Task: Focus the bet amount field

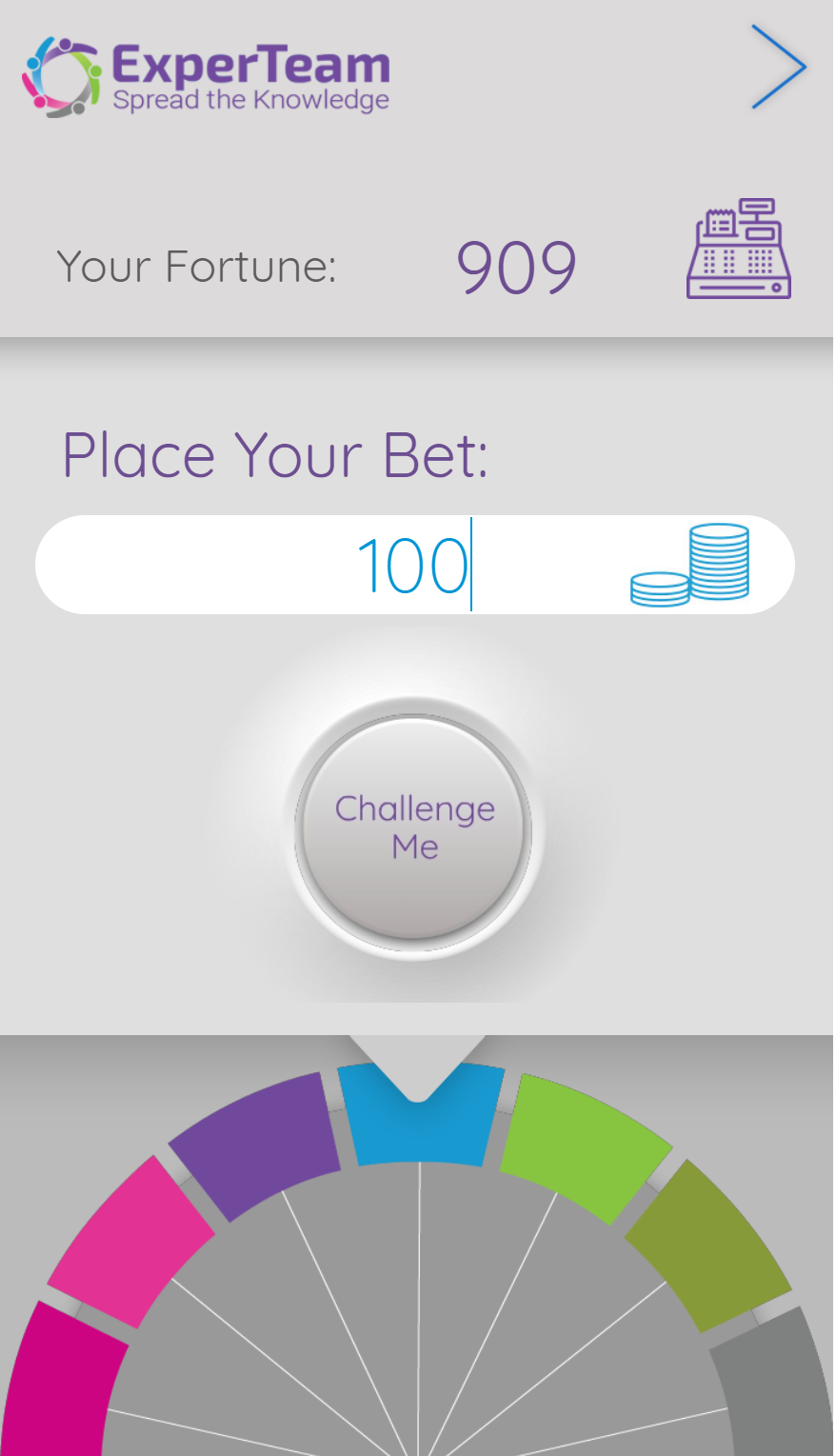Action: click(415, 565)
